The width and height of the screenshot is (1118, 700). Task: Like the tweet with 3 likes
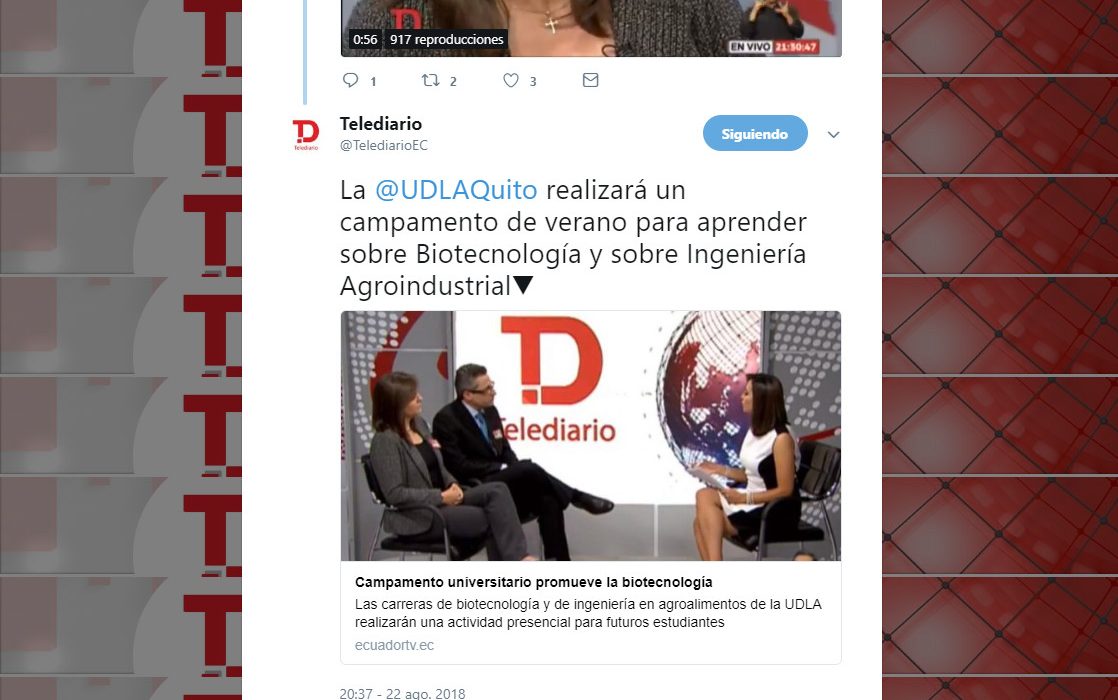(x=511, y=81)
